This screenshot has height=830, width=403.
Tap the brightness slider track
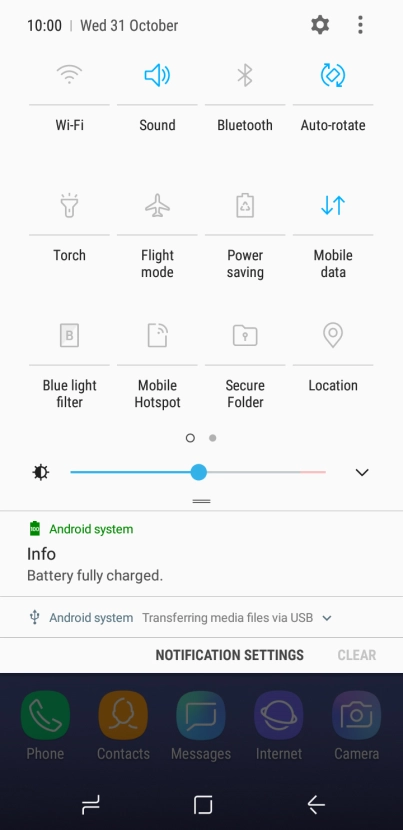198,472
